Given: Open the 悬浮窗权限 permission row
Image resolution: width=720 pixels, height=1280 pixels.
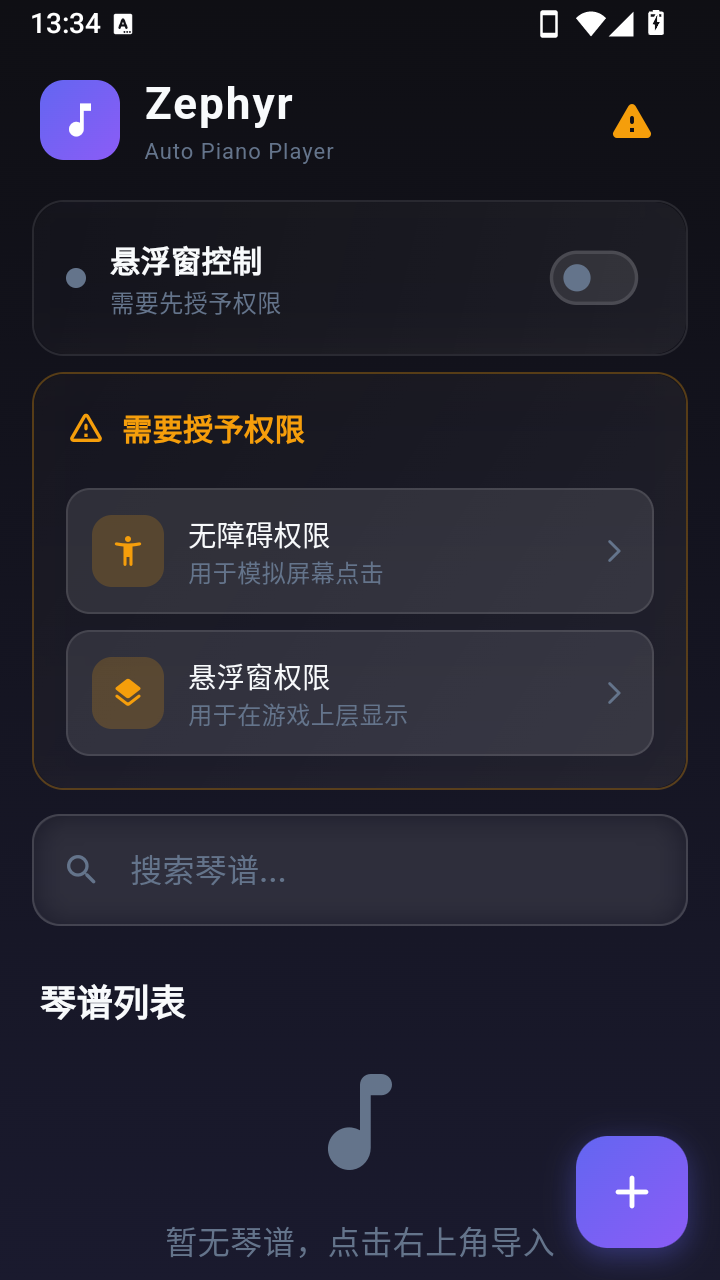Looking at the screenshot, I should point(360,693).
